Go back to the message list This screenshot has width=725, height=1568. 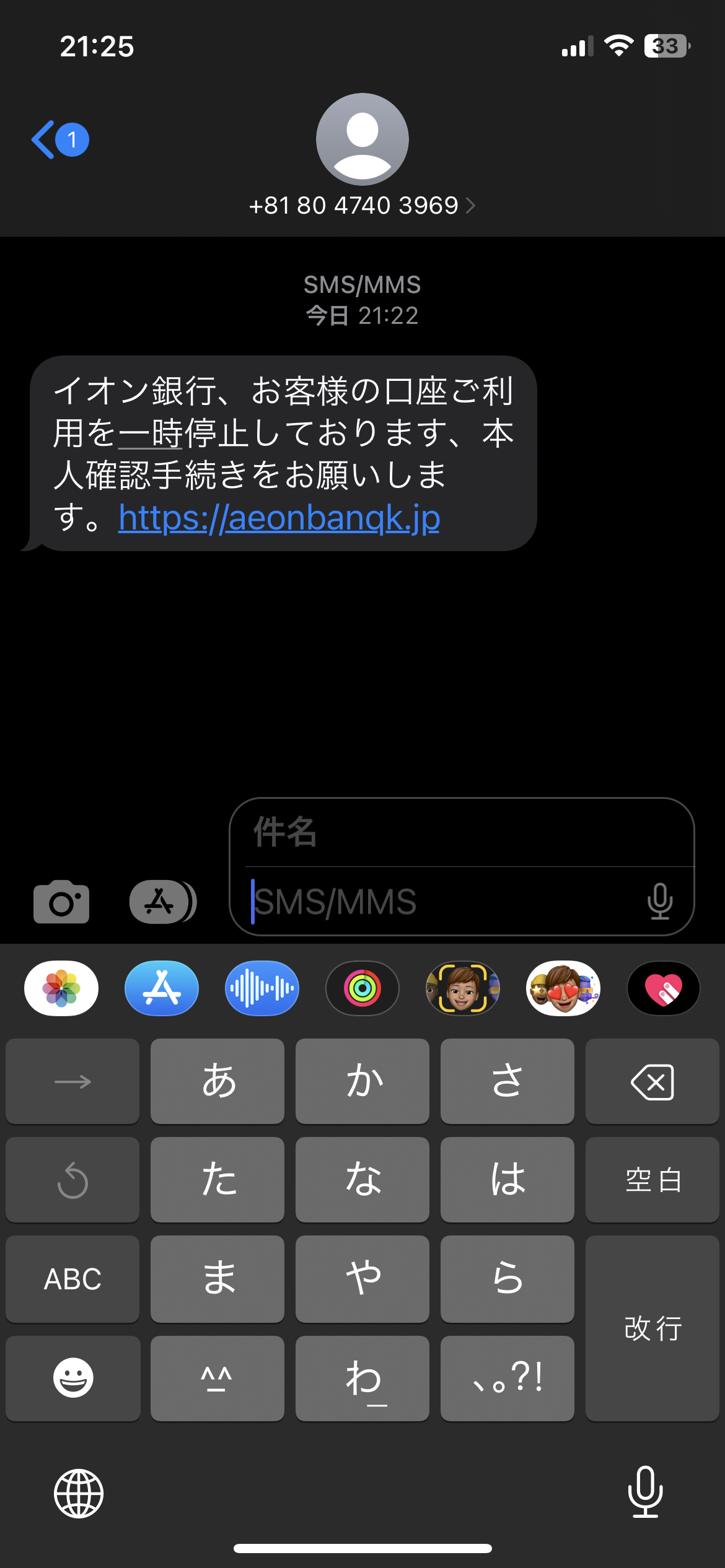[60, 139]
